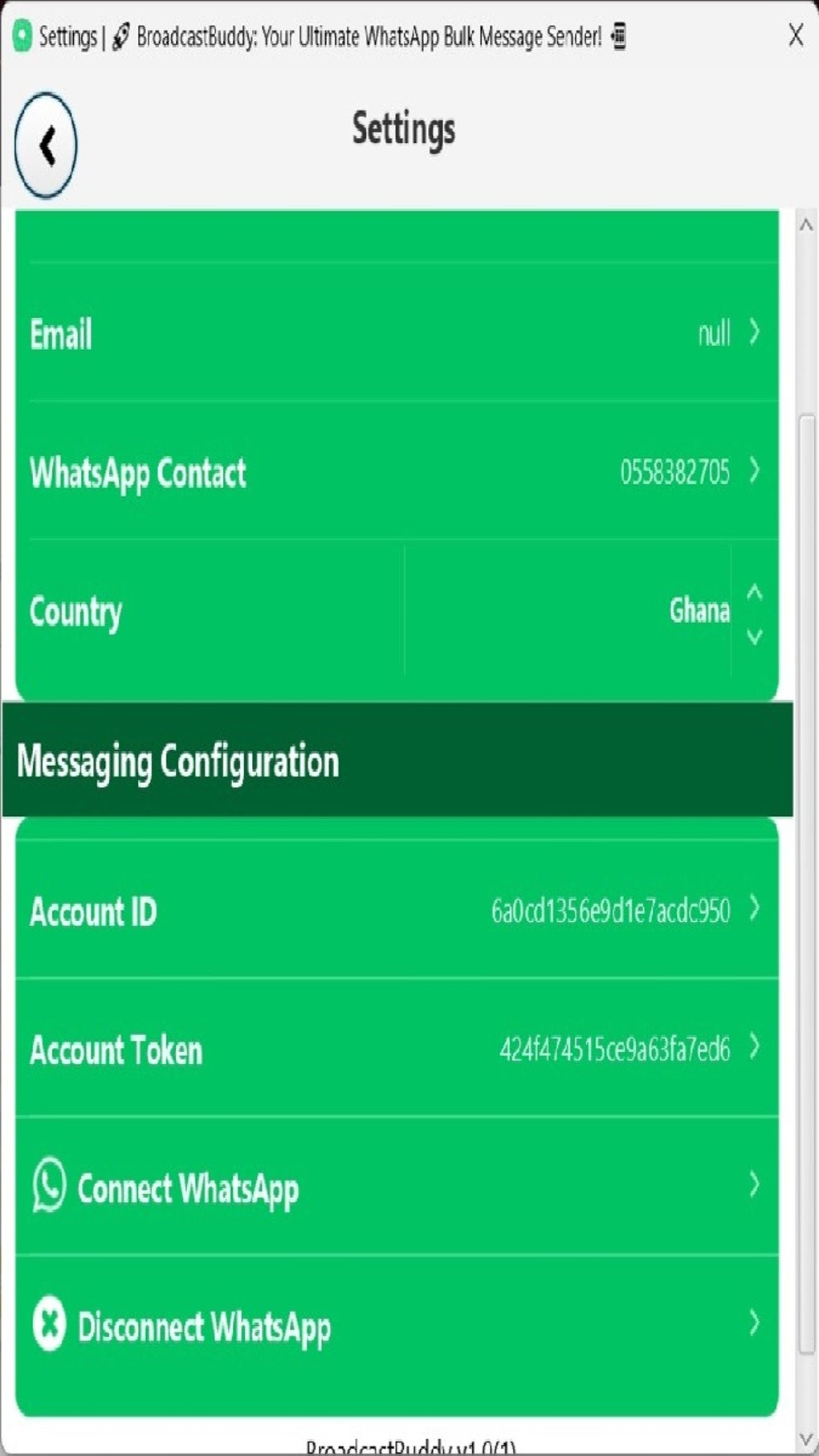The width and height of the screenshot is (819, 1456).
Task: Close the window with the X
Action: [796, 35]
